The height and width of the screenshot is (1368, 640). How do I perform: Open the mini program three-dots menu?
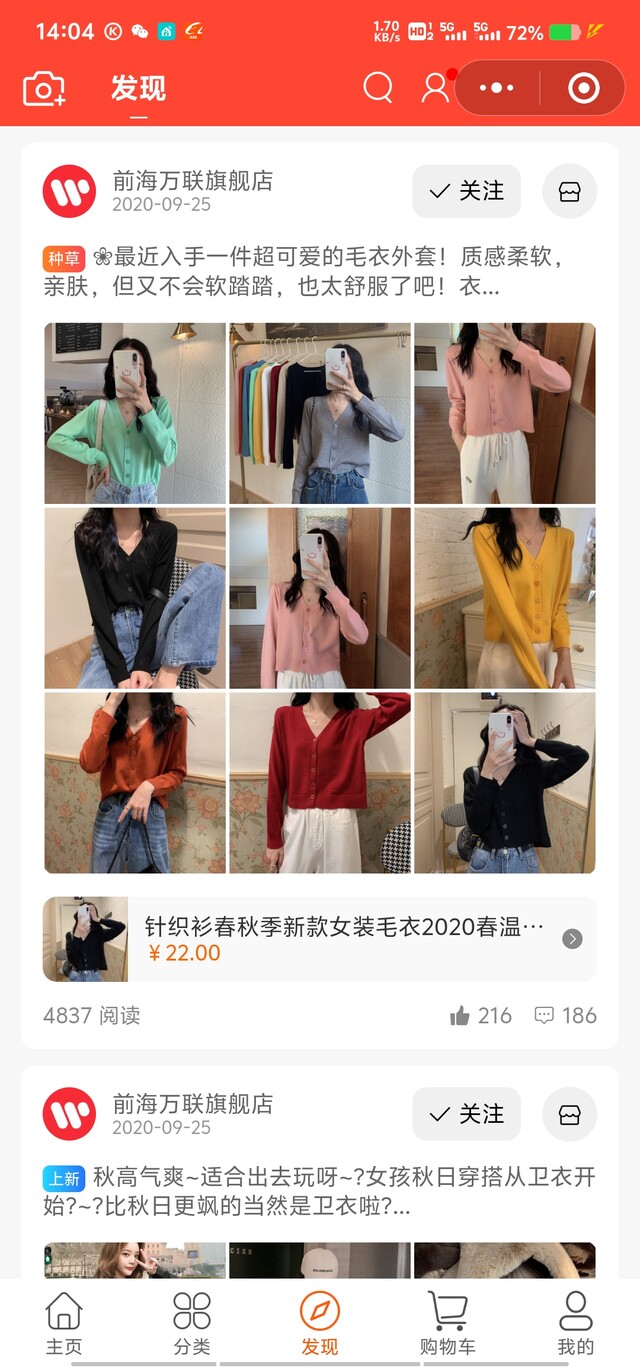tap(496, 88)
